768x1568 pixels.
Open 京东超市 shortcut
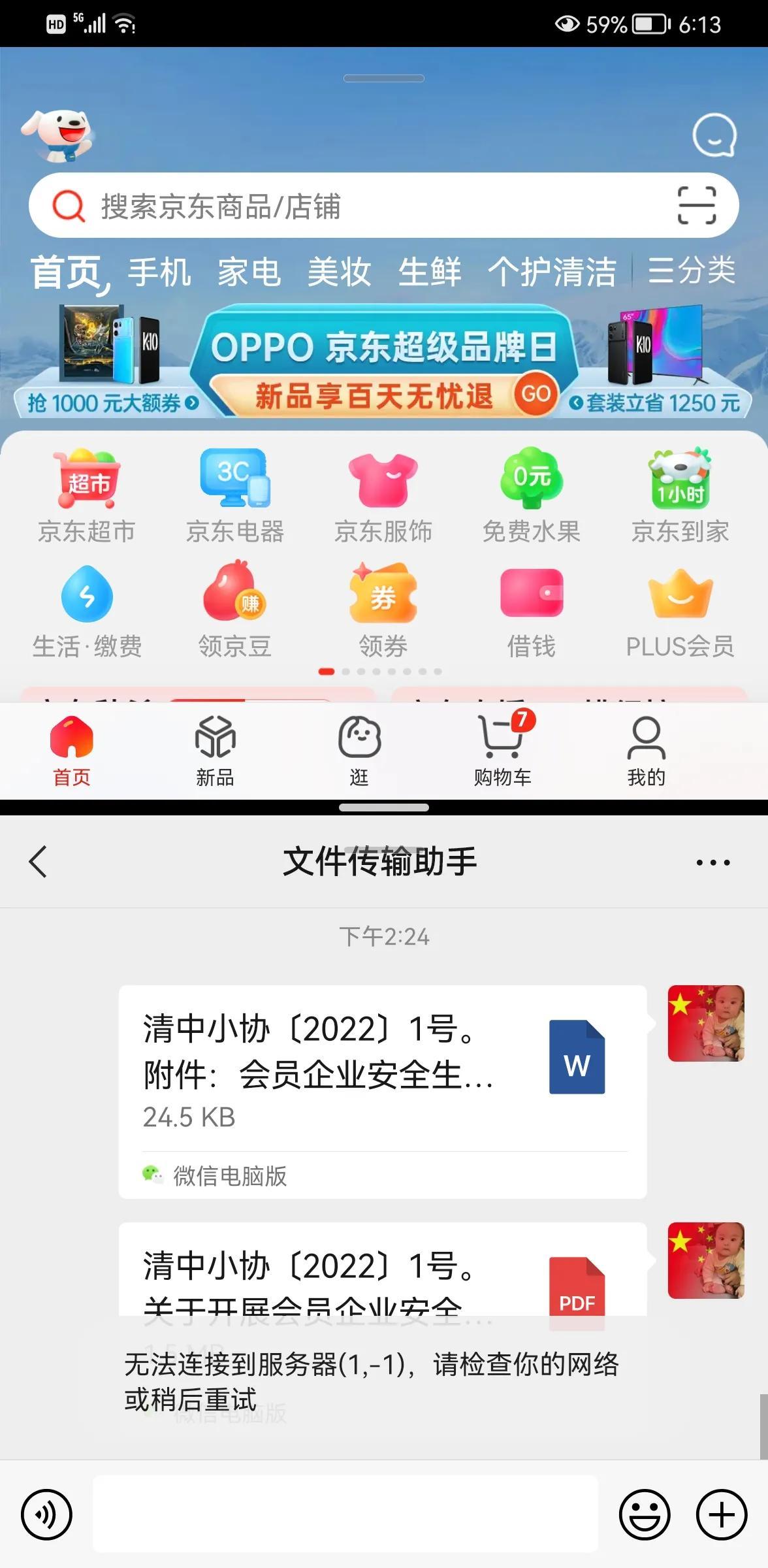click(86, 496)
